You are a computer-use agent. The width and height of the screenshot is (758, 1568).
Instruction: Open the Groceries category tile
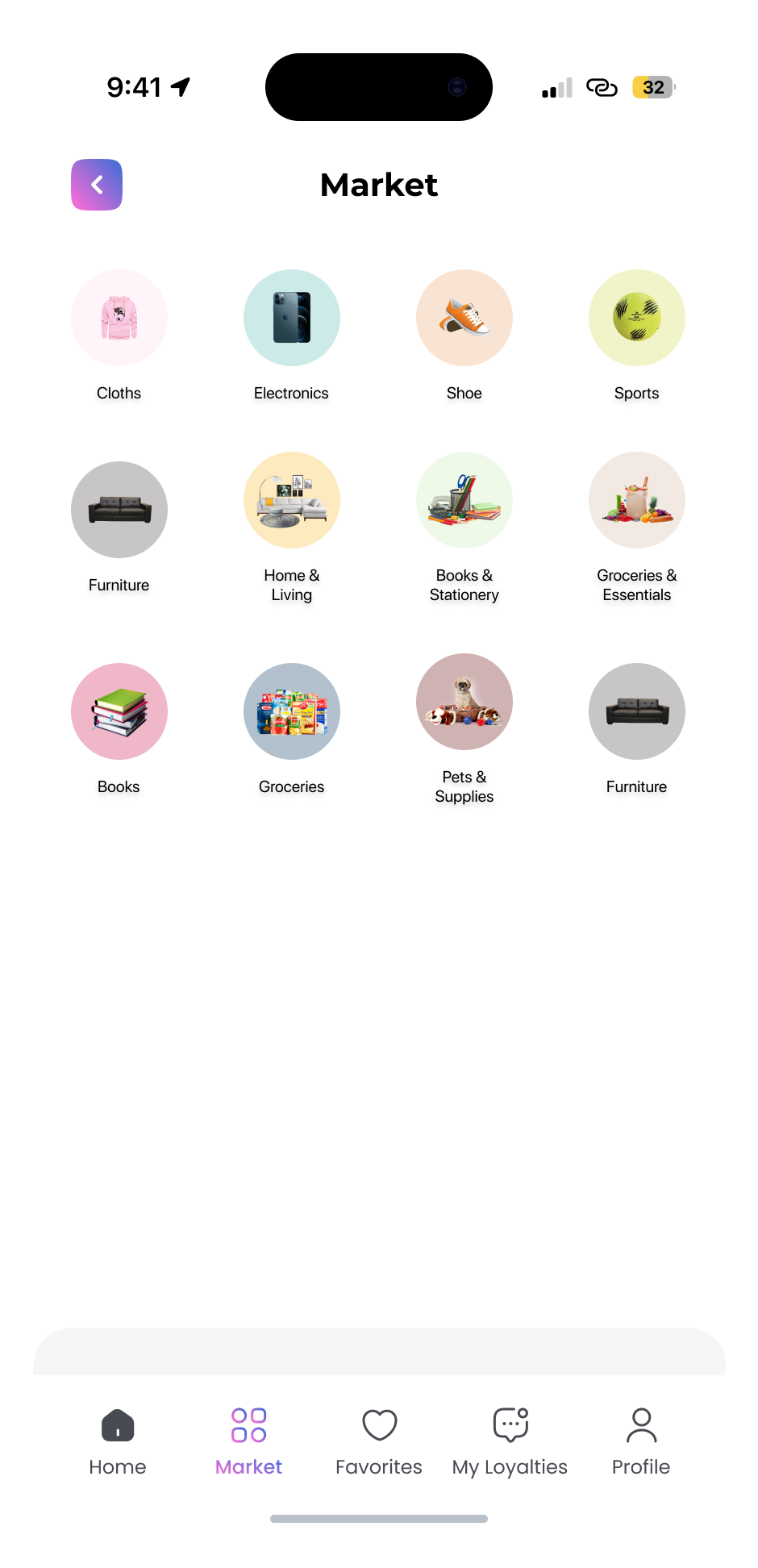pos(292,711)
